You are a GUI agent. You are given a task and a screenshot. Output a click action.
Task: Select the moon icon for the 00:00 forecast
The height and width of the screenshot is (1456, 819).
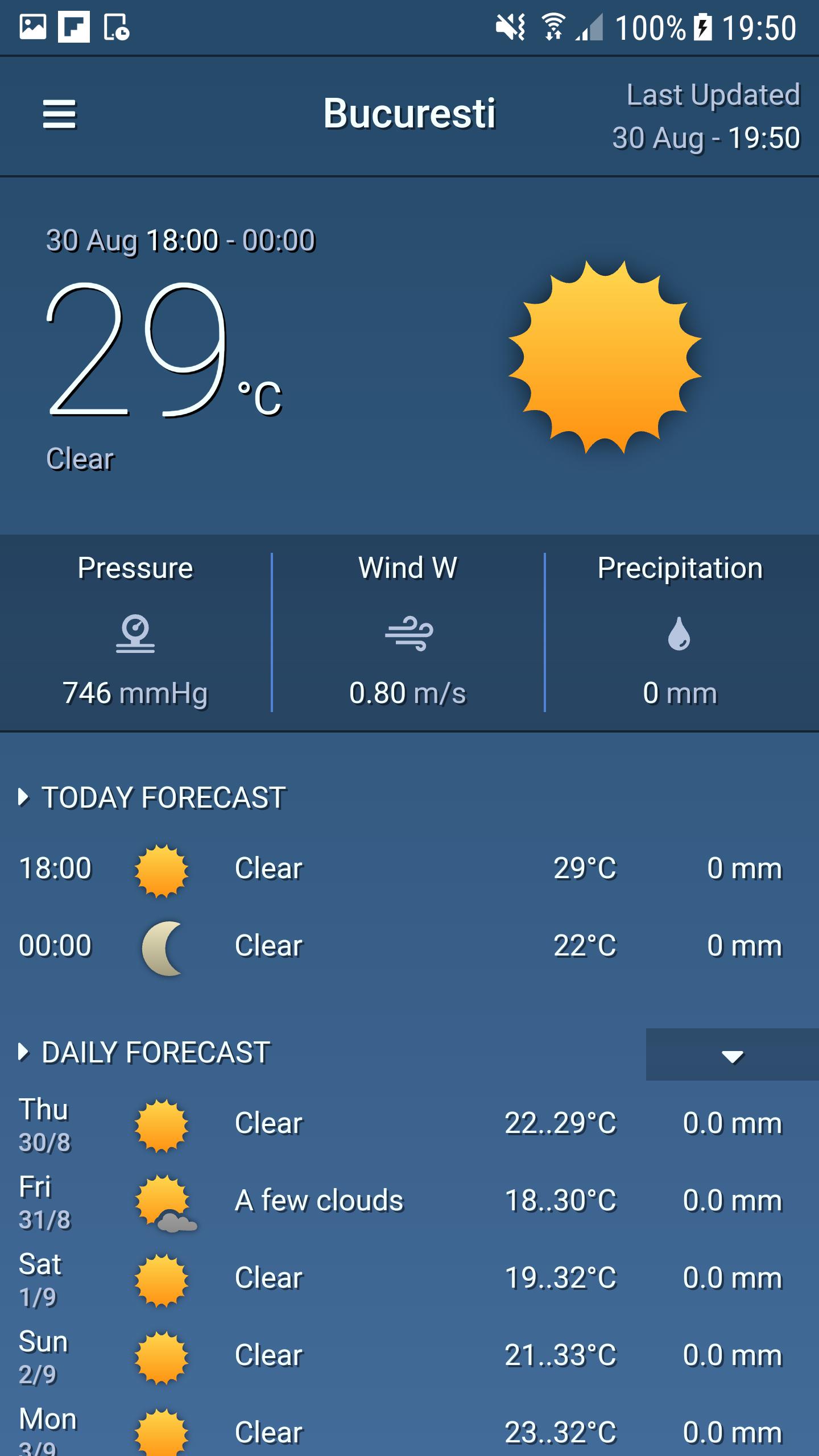click(x=161, y=946)
